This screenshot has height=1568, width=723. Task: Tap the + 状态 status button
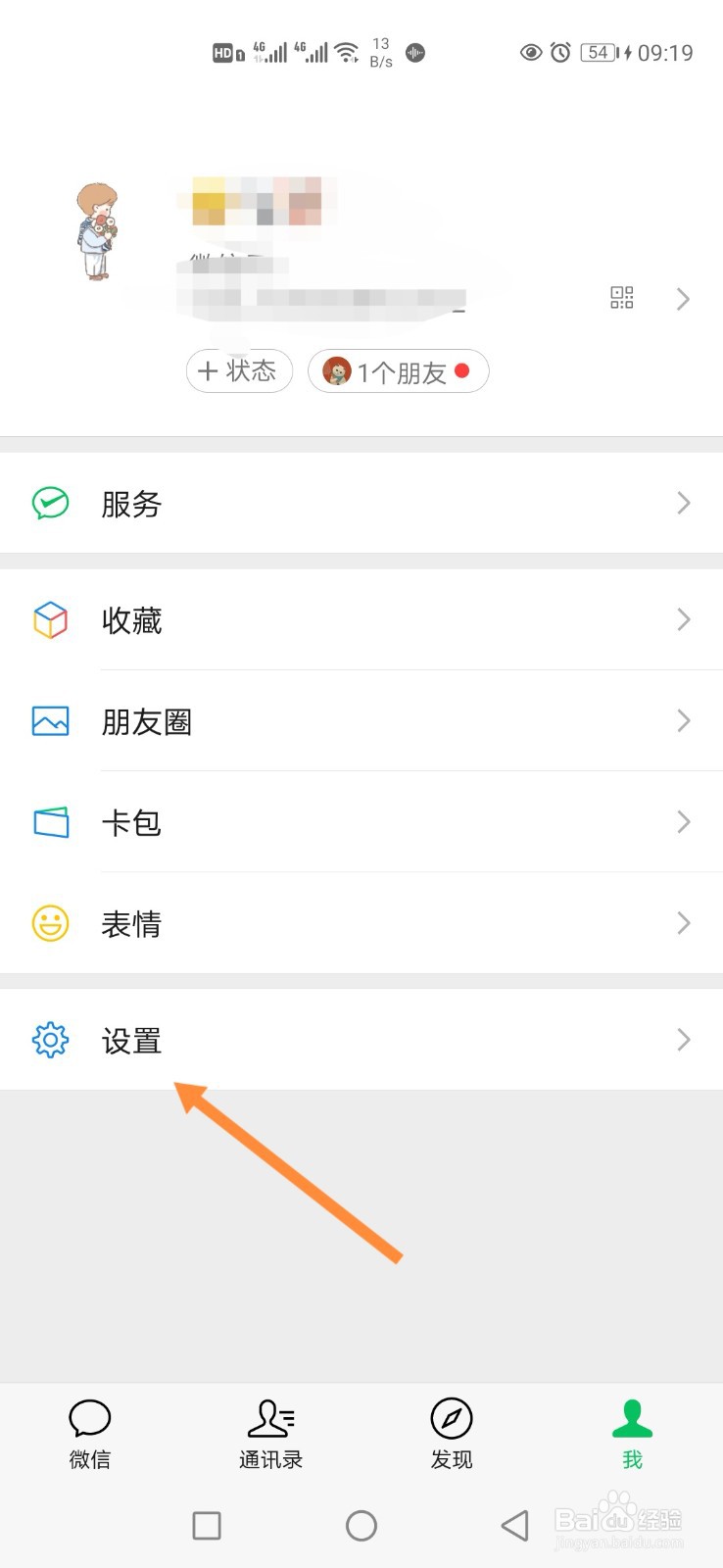[x=239, y=371]
